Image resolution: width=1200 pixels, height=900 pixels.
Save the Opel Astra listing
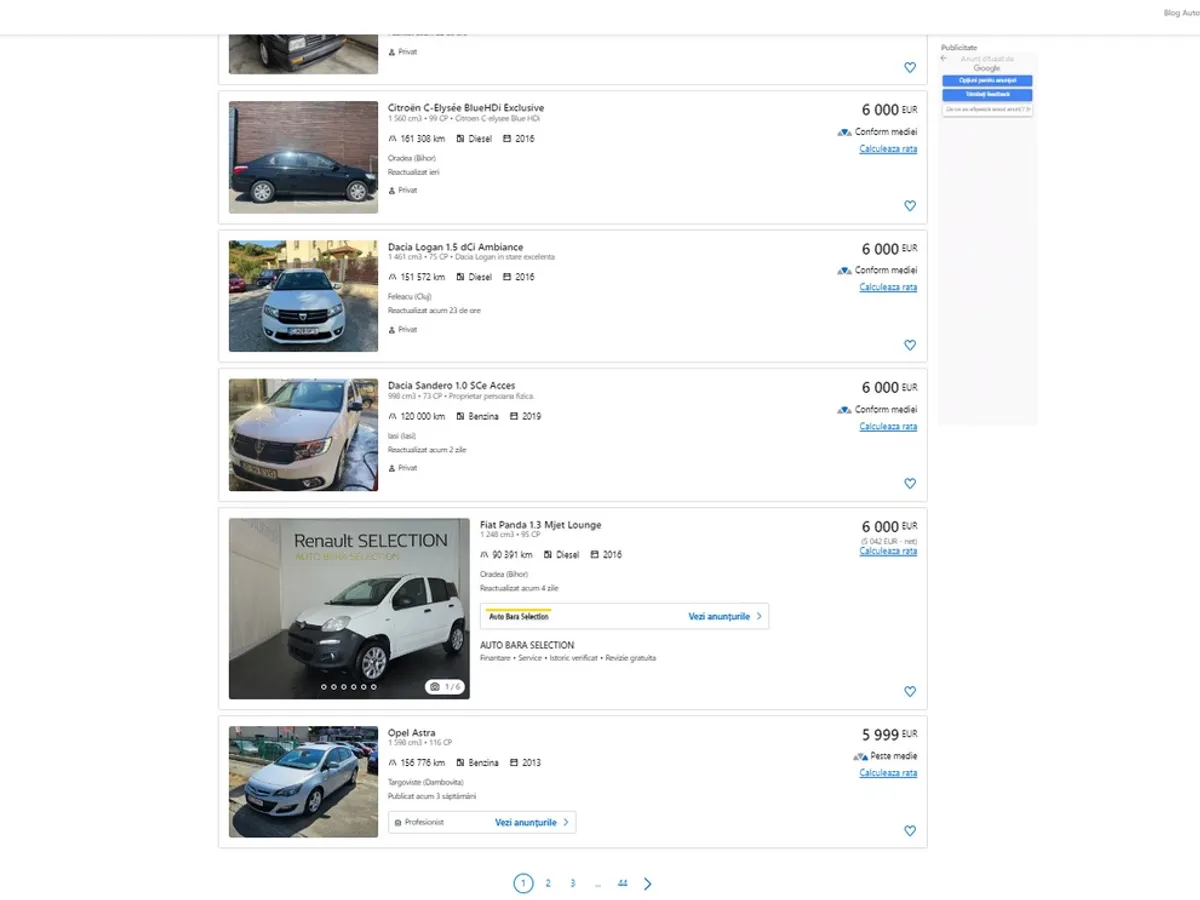(x=910, y=830)
